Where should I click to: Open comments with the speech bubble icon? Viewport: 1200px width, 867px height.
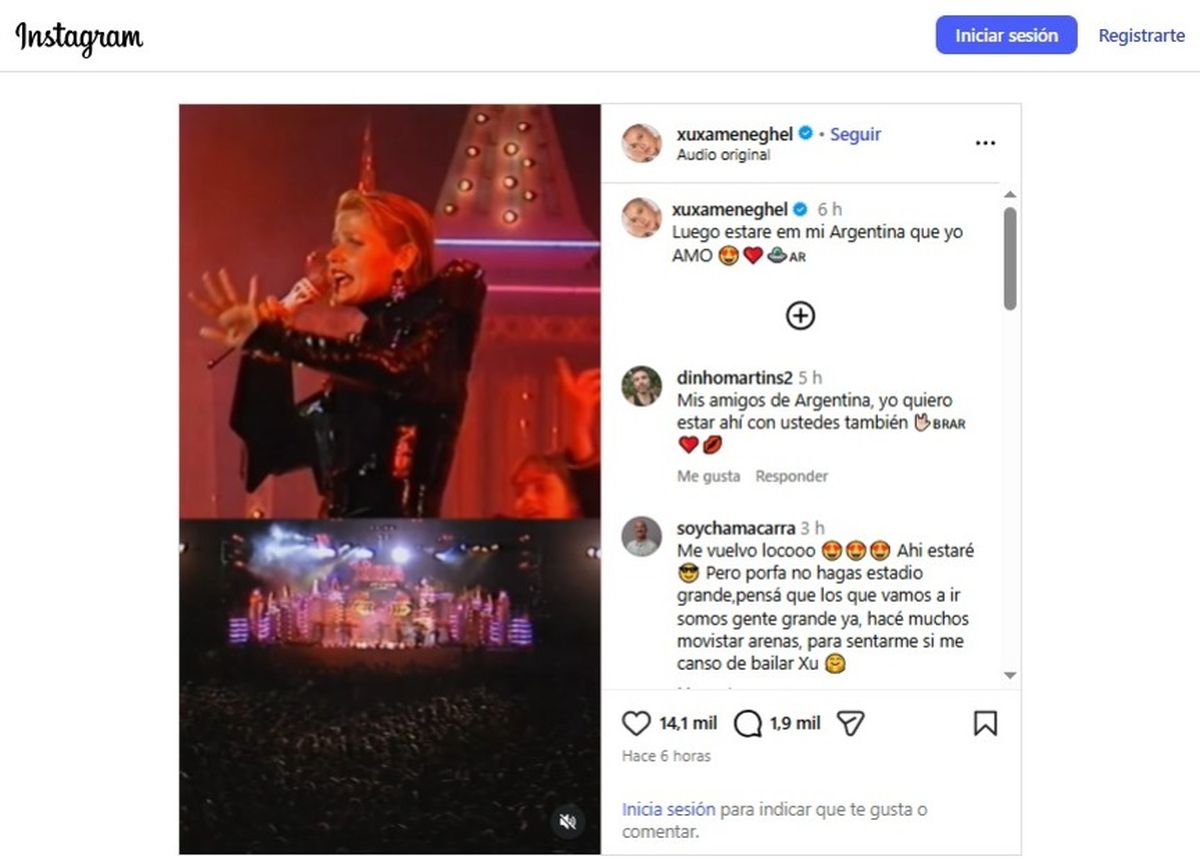click(747, 723)
